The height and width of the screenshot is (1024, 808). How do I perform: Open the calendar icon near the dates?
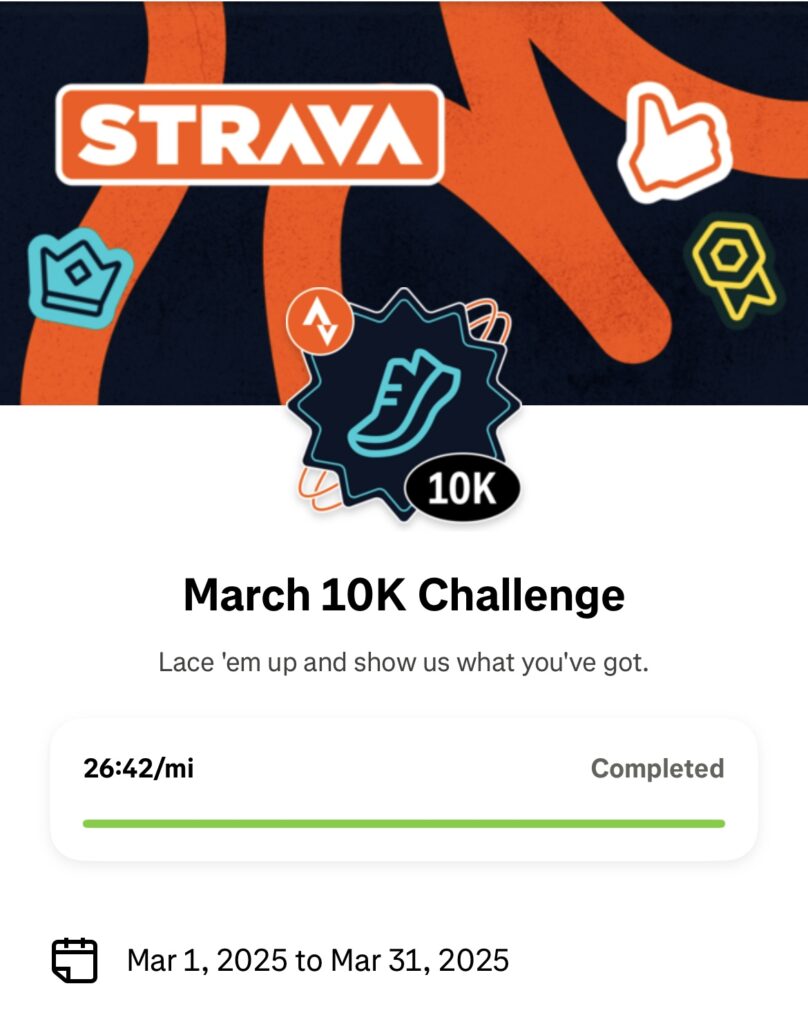click(x=77, y=961)
